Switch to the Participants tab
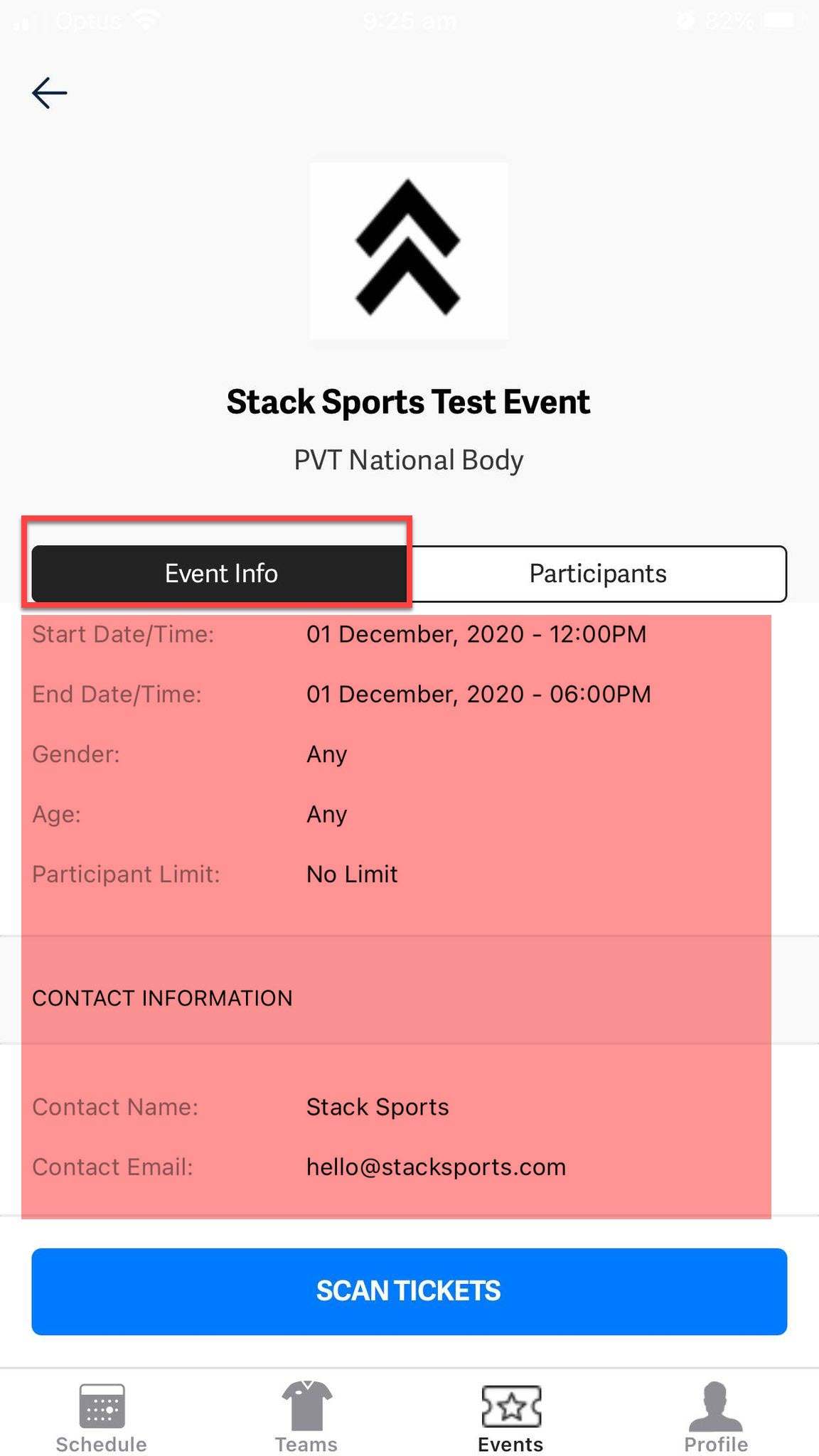819x1456 pixels. click(x=598, y=574)
